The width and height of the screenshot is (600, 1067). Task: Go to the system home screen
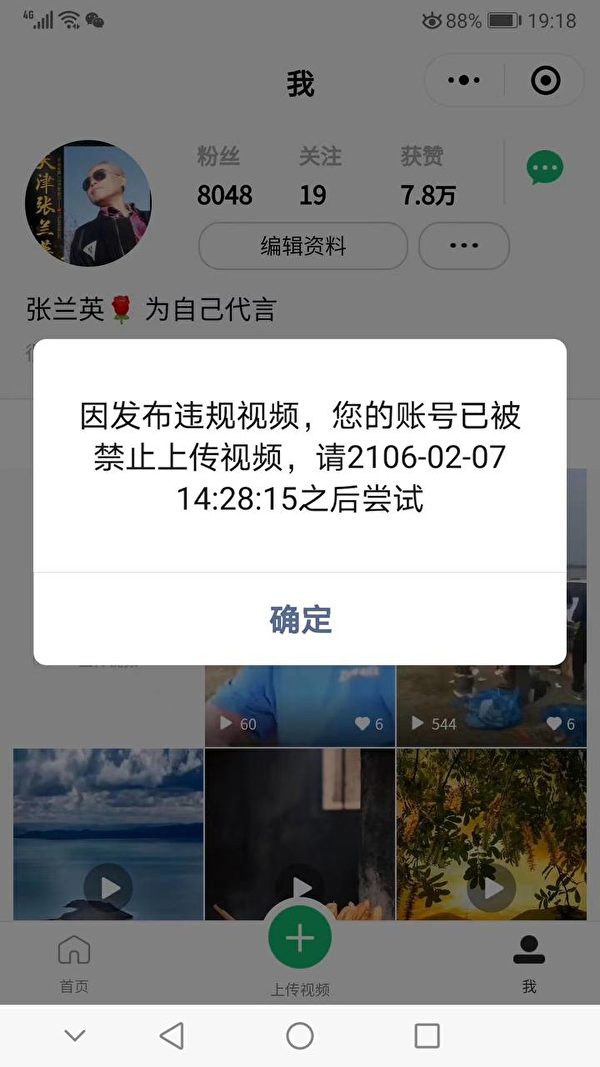point(300,1035)
